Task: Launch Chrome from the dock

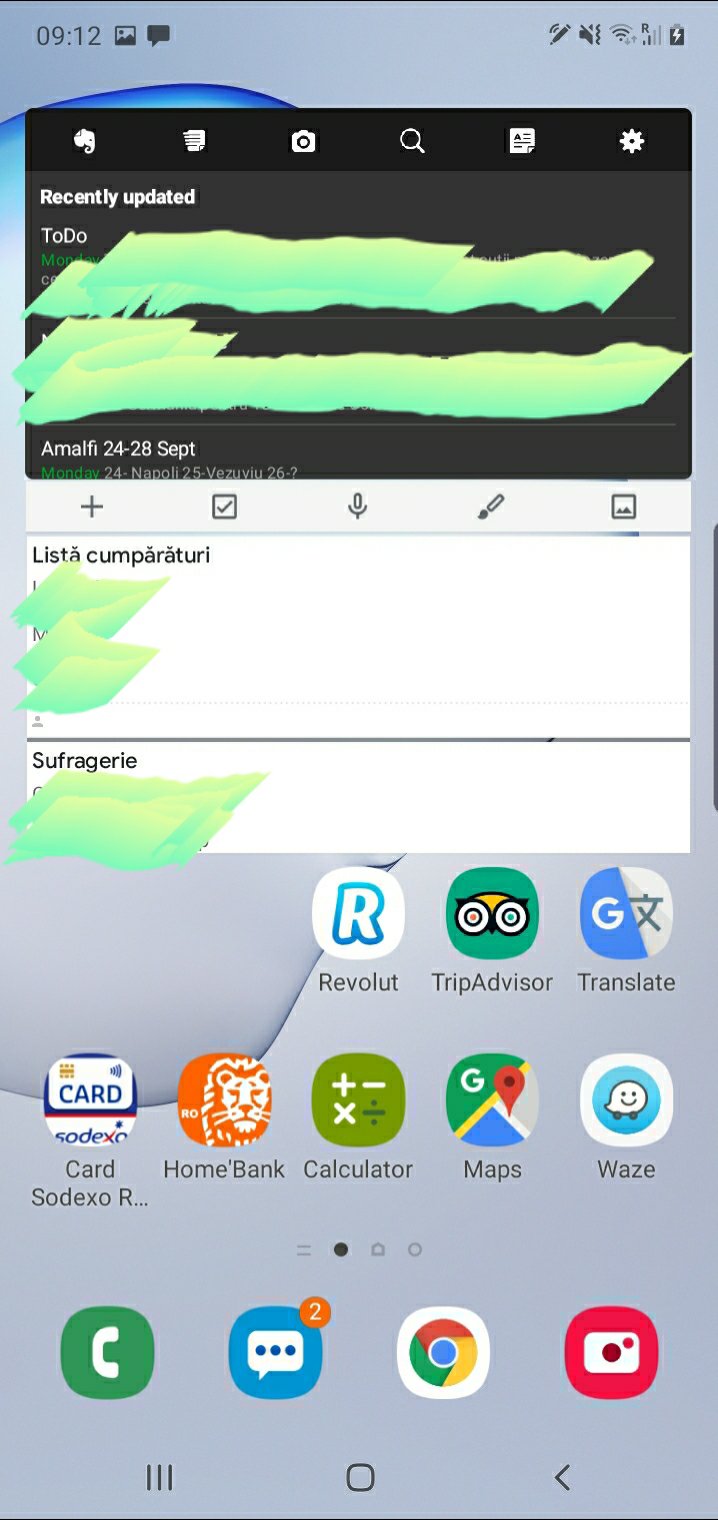Action: 443,1352
